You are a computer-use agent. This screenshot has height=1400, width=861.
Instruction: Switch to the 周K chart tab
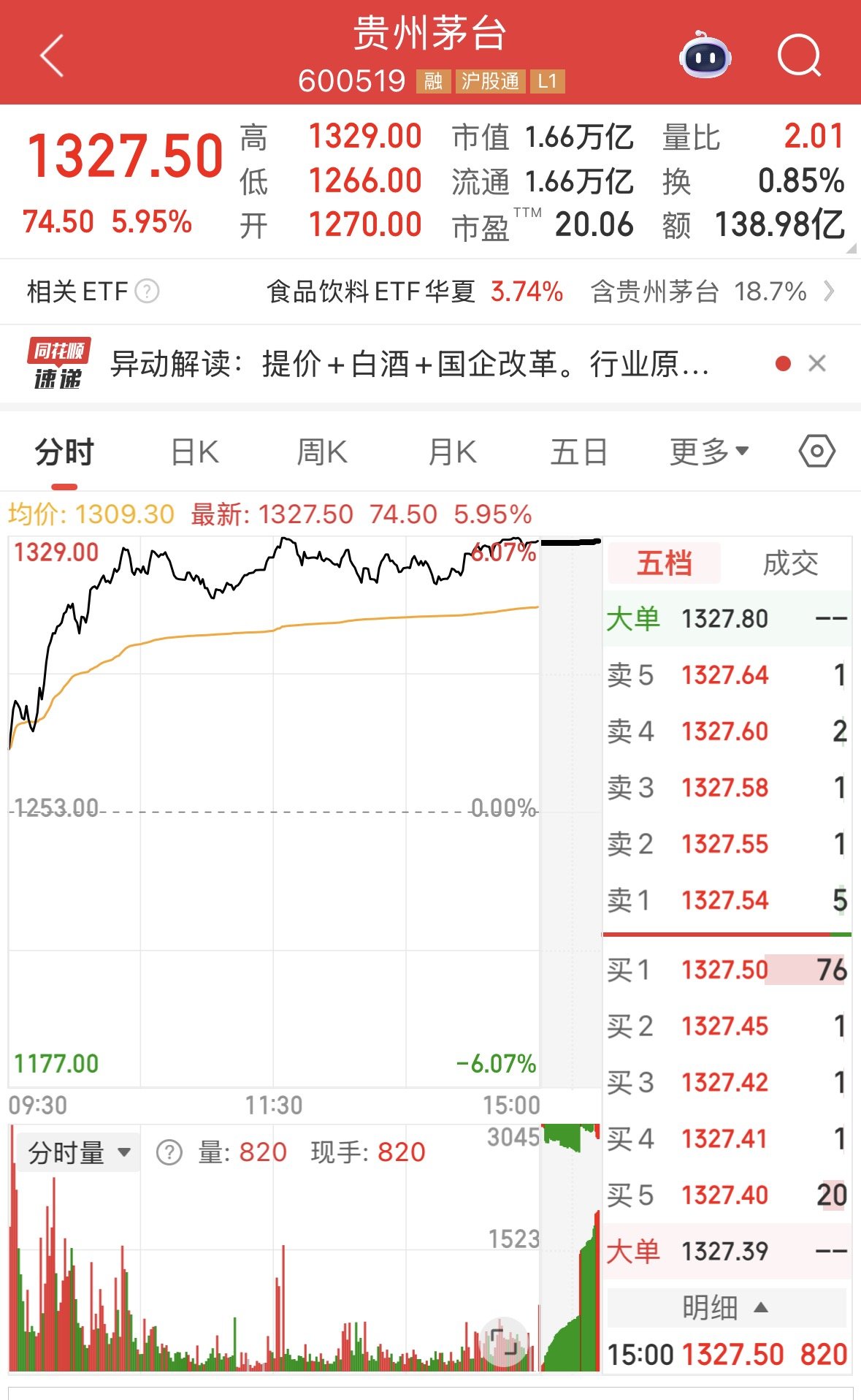(322, 452)
